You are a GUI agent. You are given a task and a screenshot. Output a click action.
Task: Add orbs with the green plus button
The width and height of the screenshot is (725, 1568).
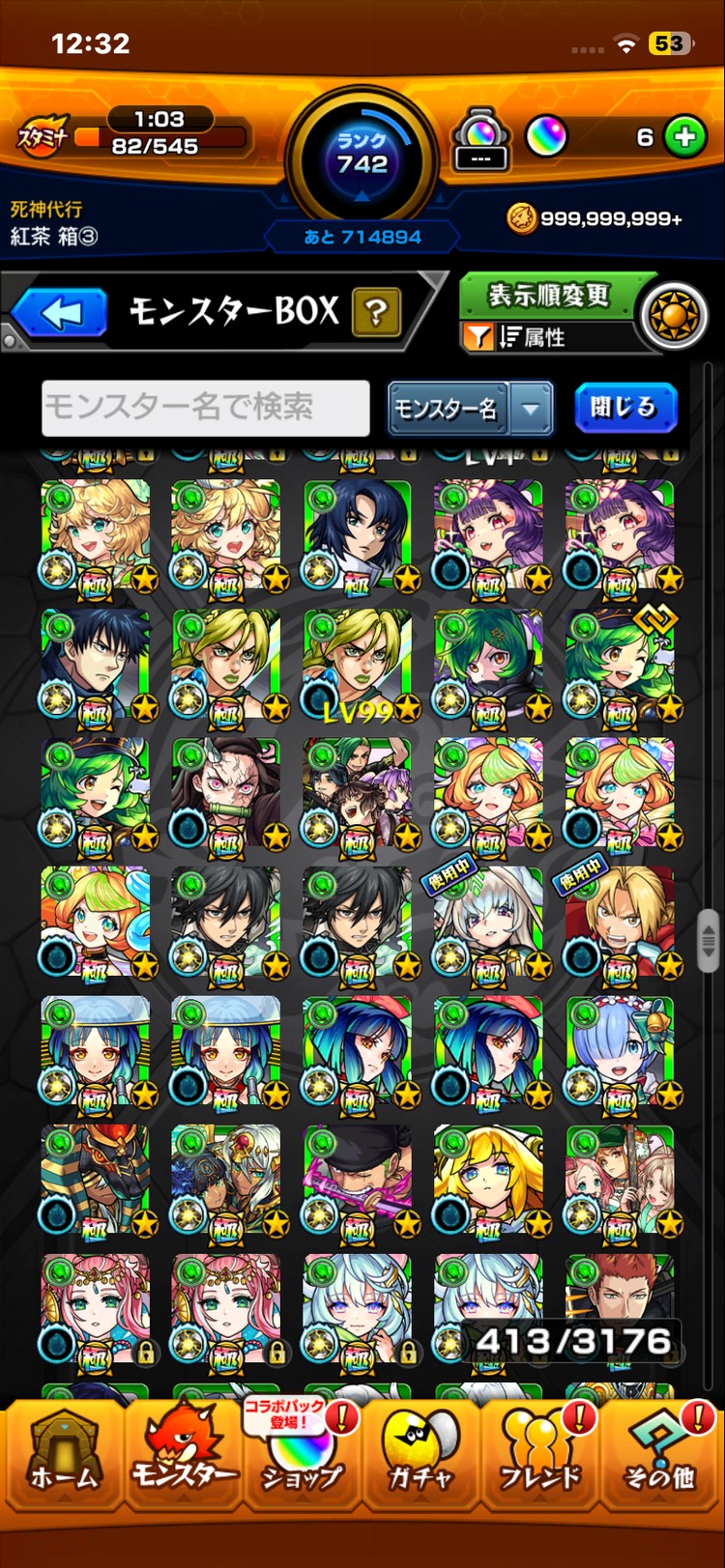pyautogui.click(x=685, y=138)
